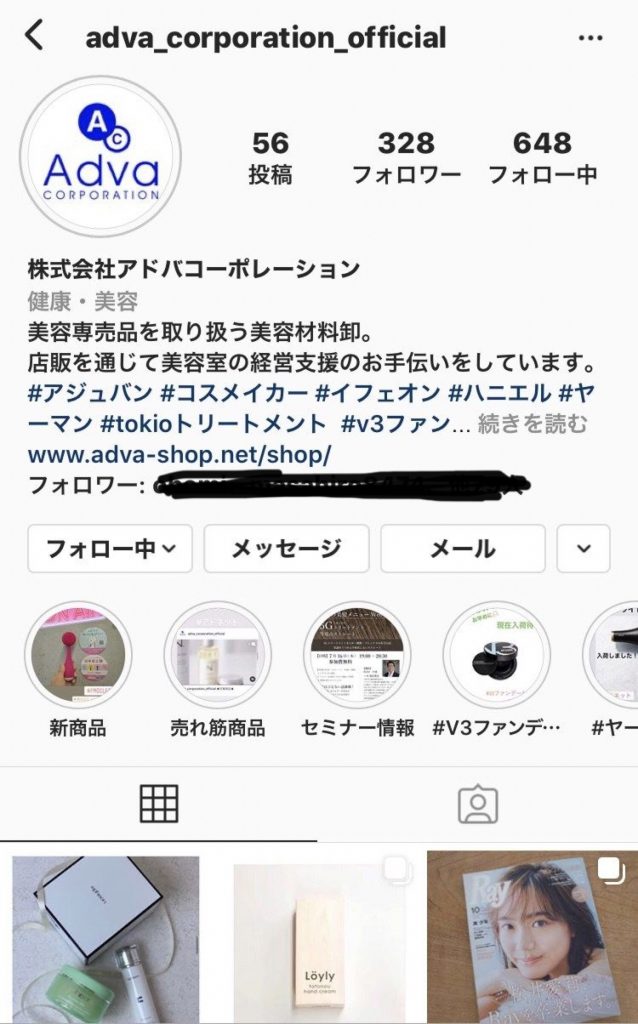Expand bio with 続きを読む

[532, 424]
